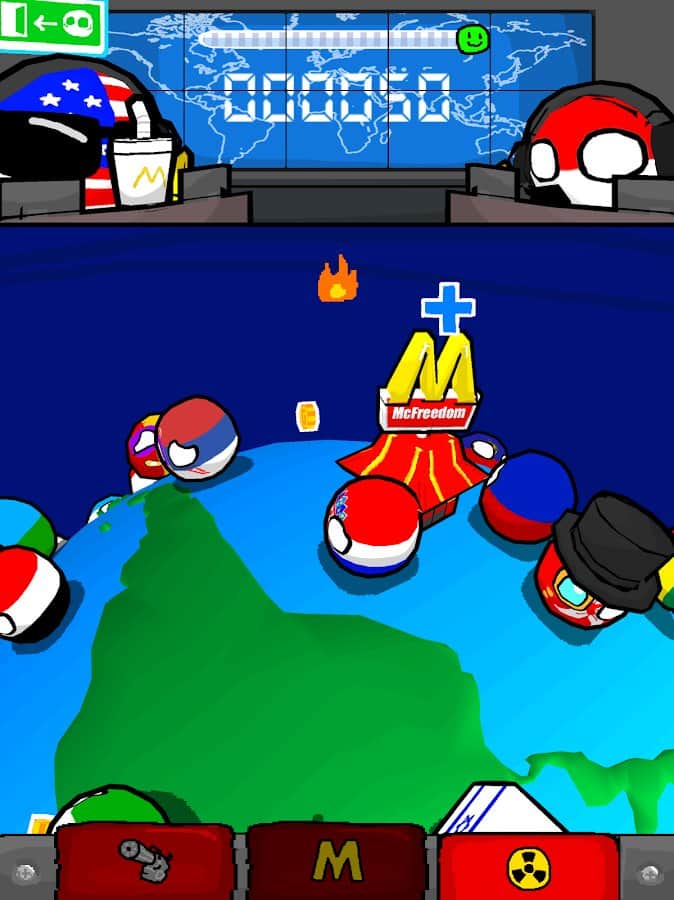Select the cannon weapon button
The image size is (674, 900).
tap(144, 862)
